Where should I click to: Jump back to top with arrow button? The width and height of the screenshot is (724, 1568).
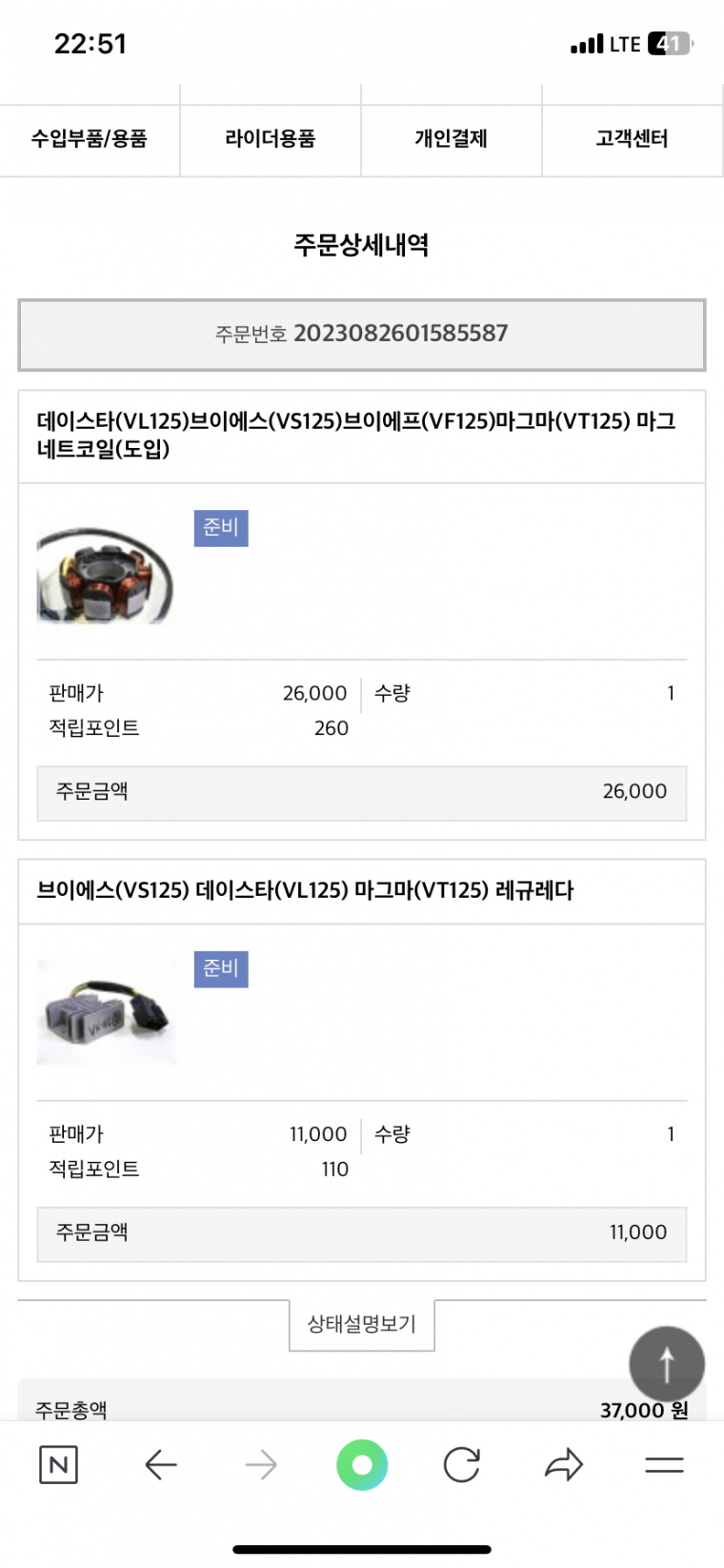point(667,1364)
